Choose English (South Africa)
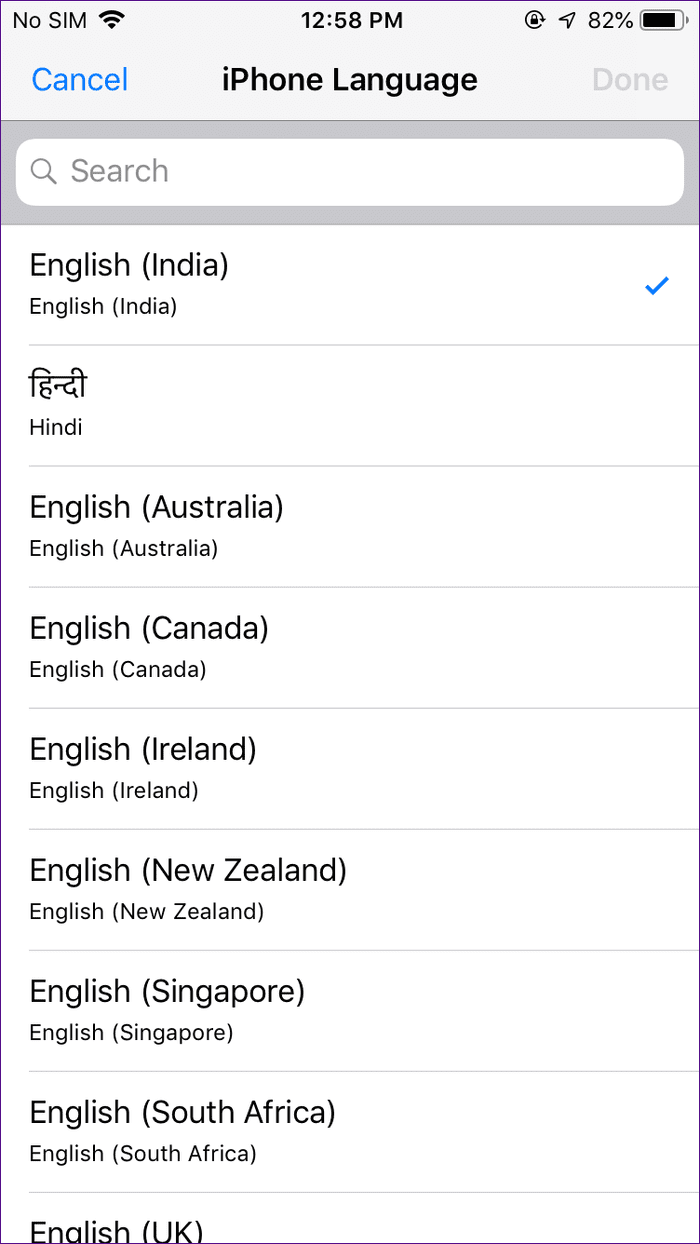The width and height of the screenshot is (700, 1244). [x=350, y=1132]
